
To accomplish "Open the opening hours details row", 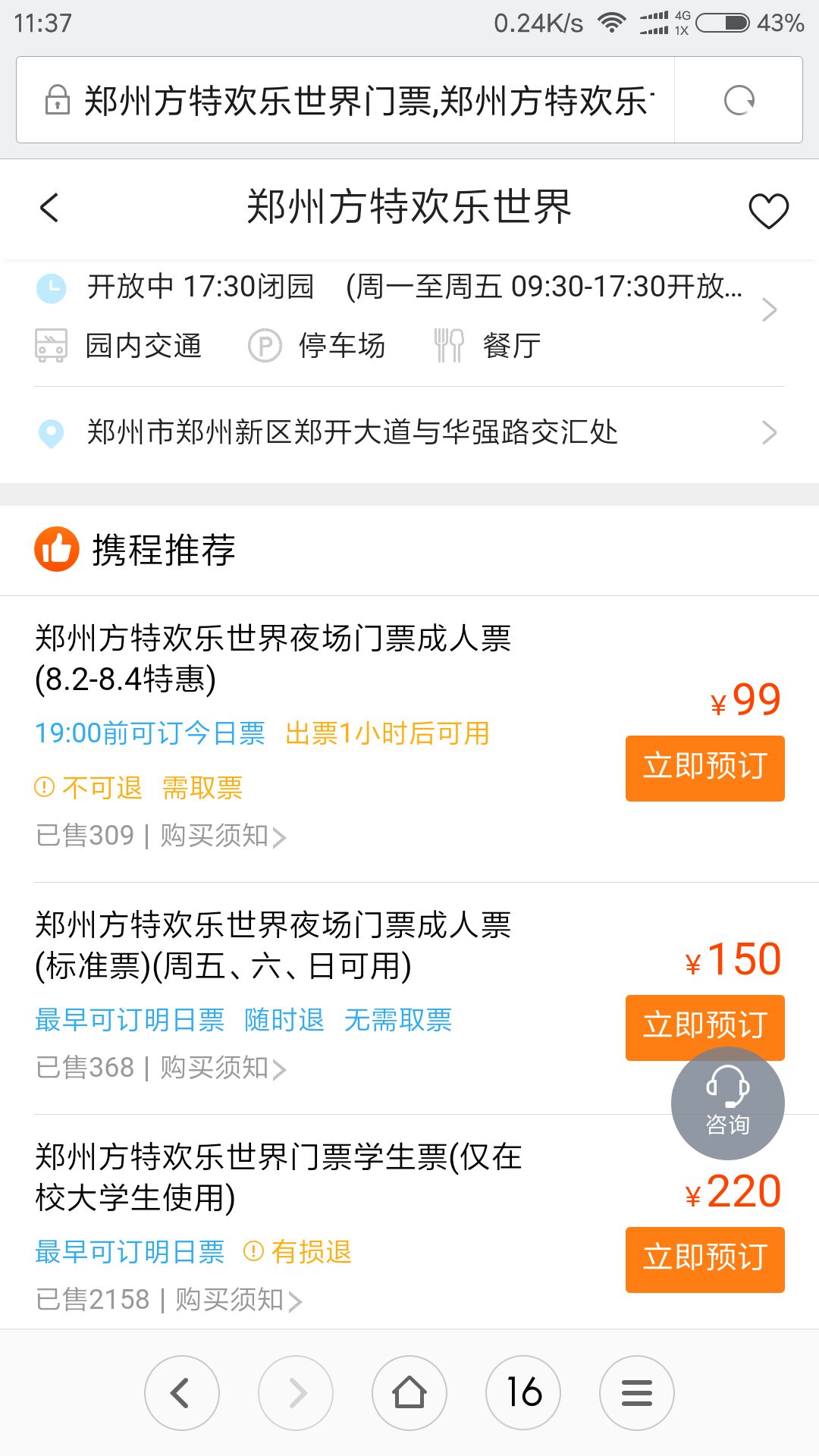I will (x=409, y=287).
